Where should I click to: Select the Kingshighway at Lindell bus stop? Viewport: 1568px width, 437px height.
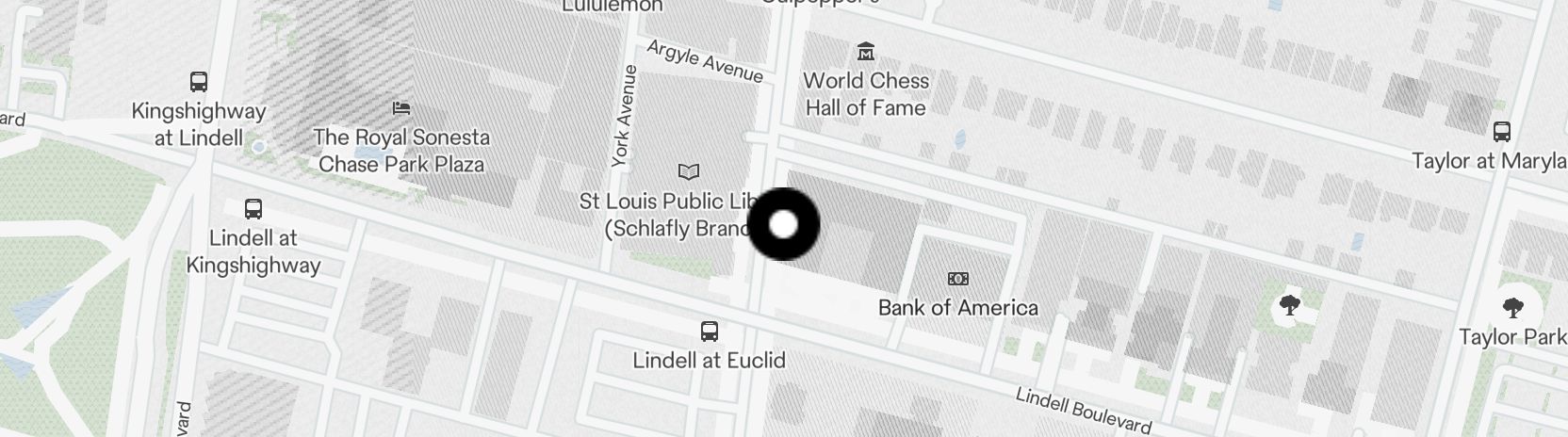click(x=199, y=82)
